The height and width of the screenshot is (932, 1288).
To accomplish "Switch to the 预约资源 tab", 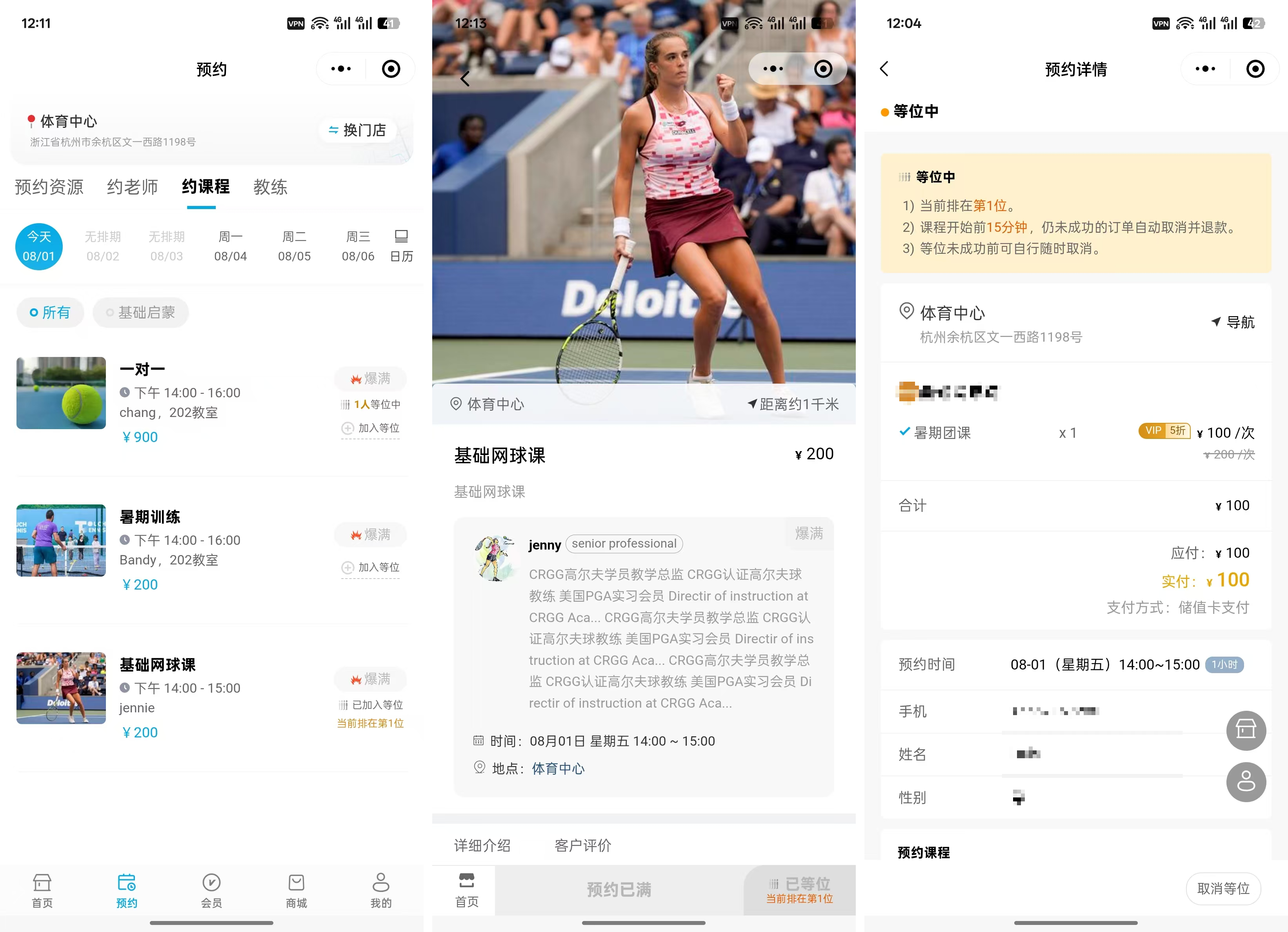I will coord(49,187).
